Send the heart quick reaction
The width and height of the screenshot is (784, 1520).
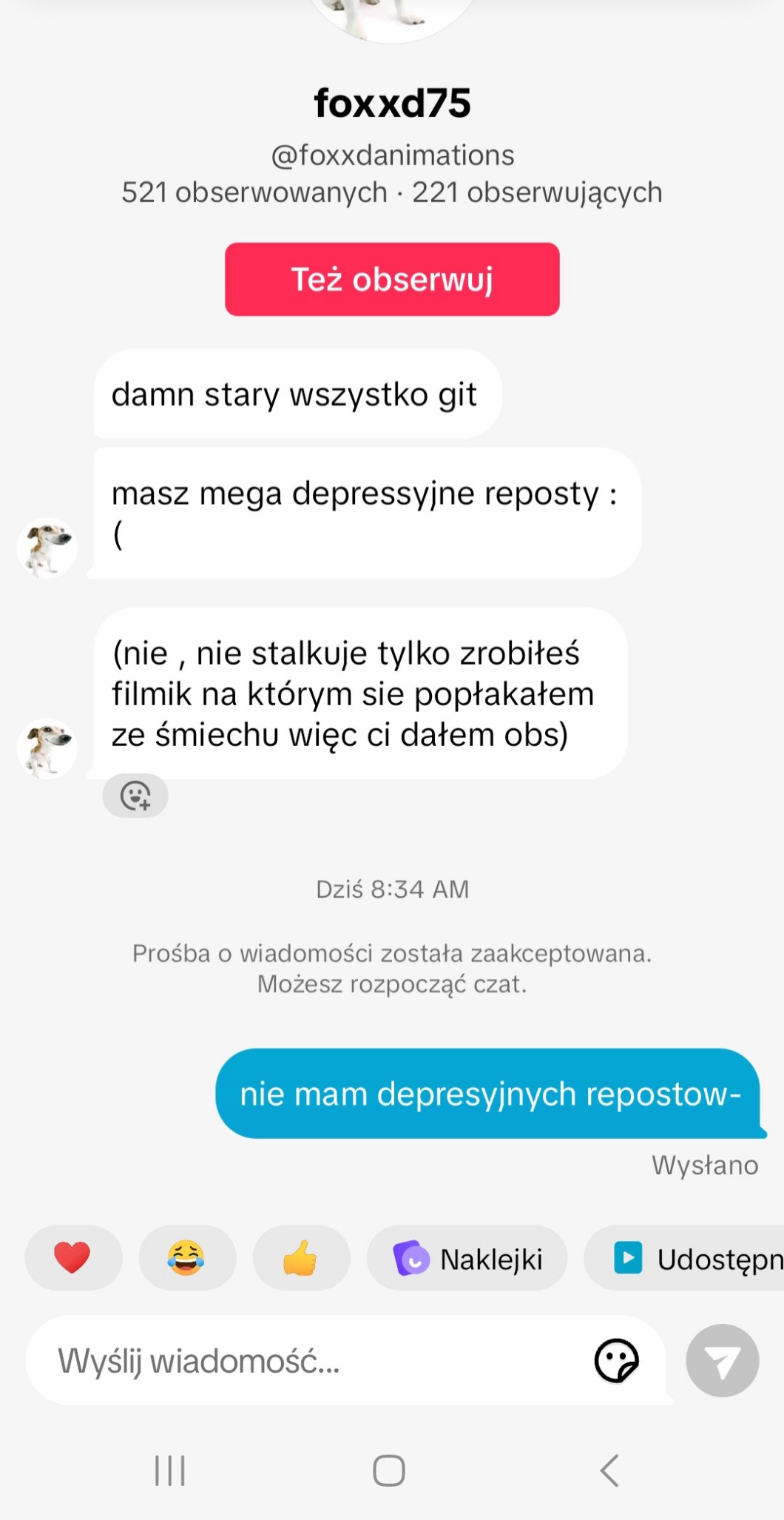point(73,1258)
